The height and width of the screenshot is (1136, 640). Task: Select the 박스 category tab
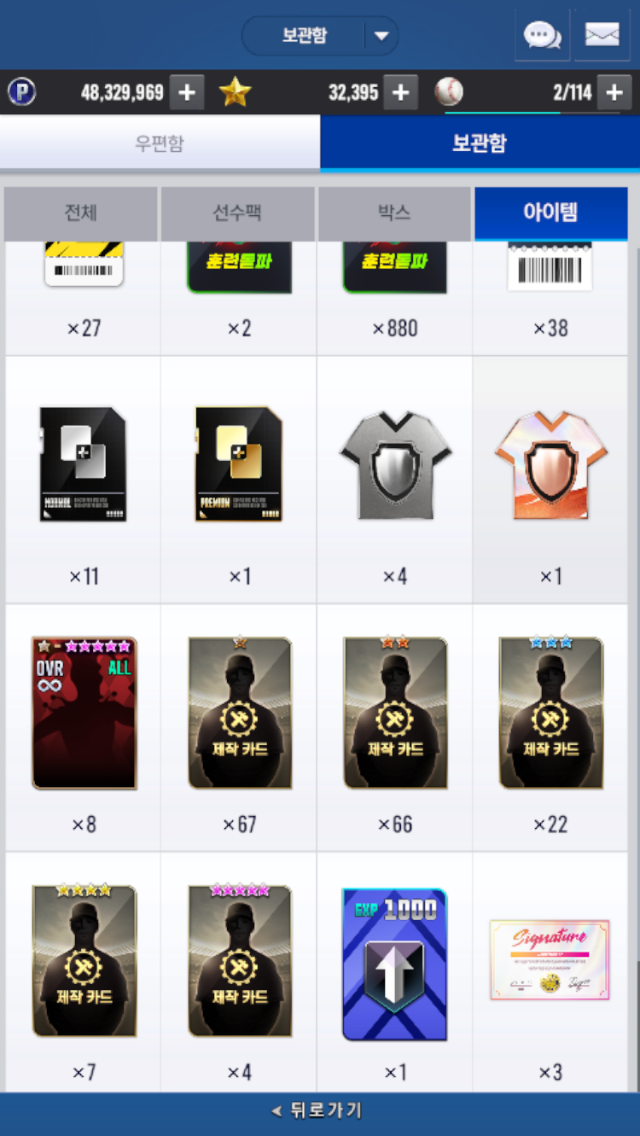click(x=394, y=212)
